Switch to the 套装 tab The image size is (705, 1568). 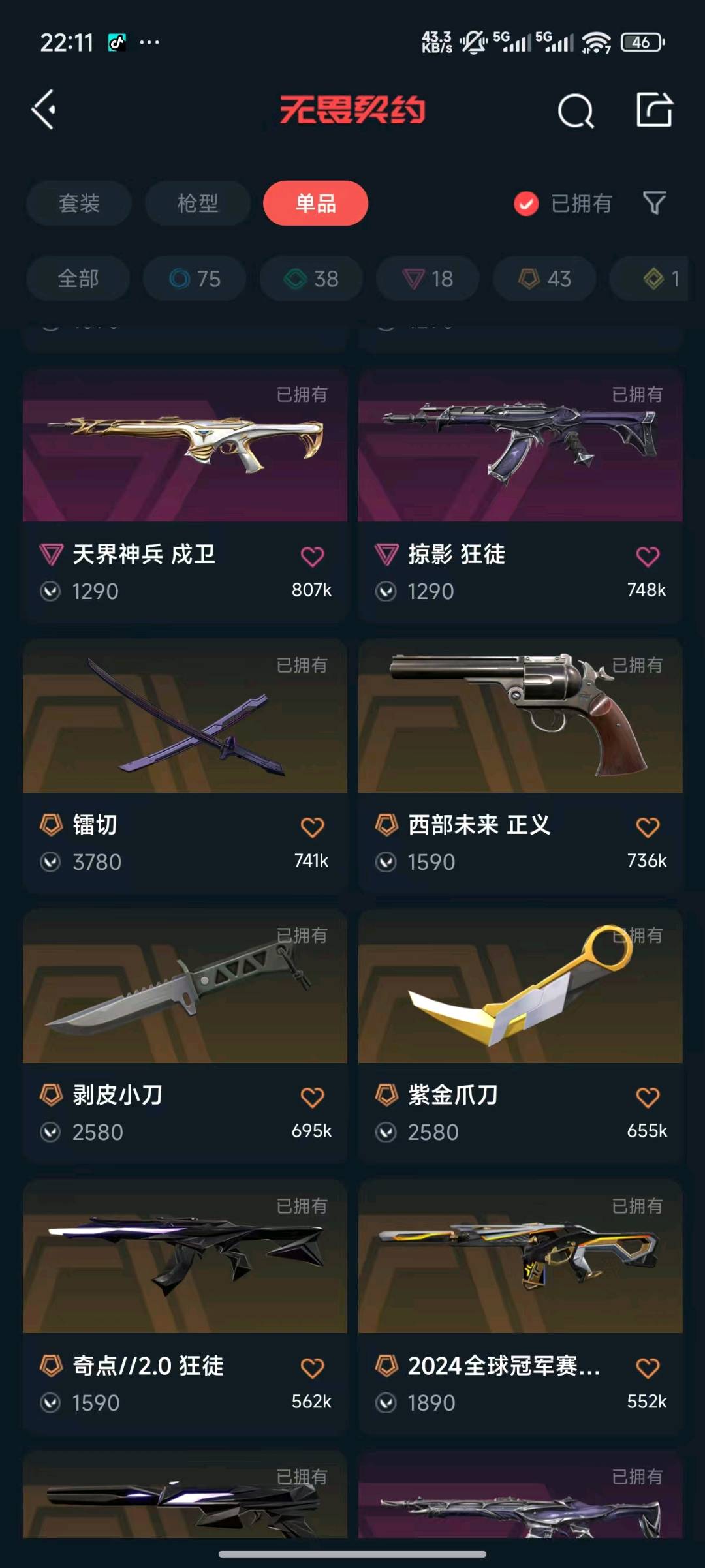[x=79, y=204]
